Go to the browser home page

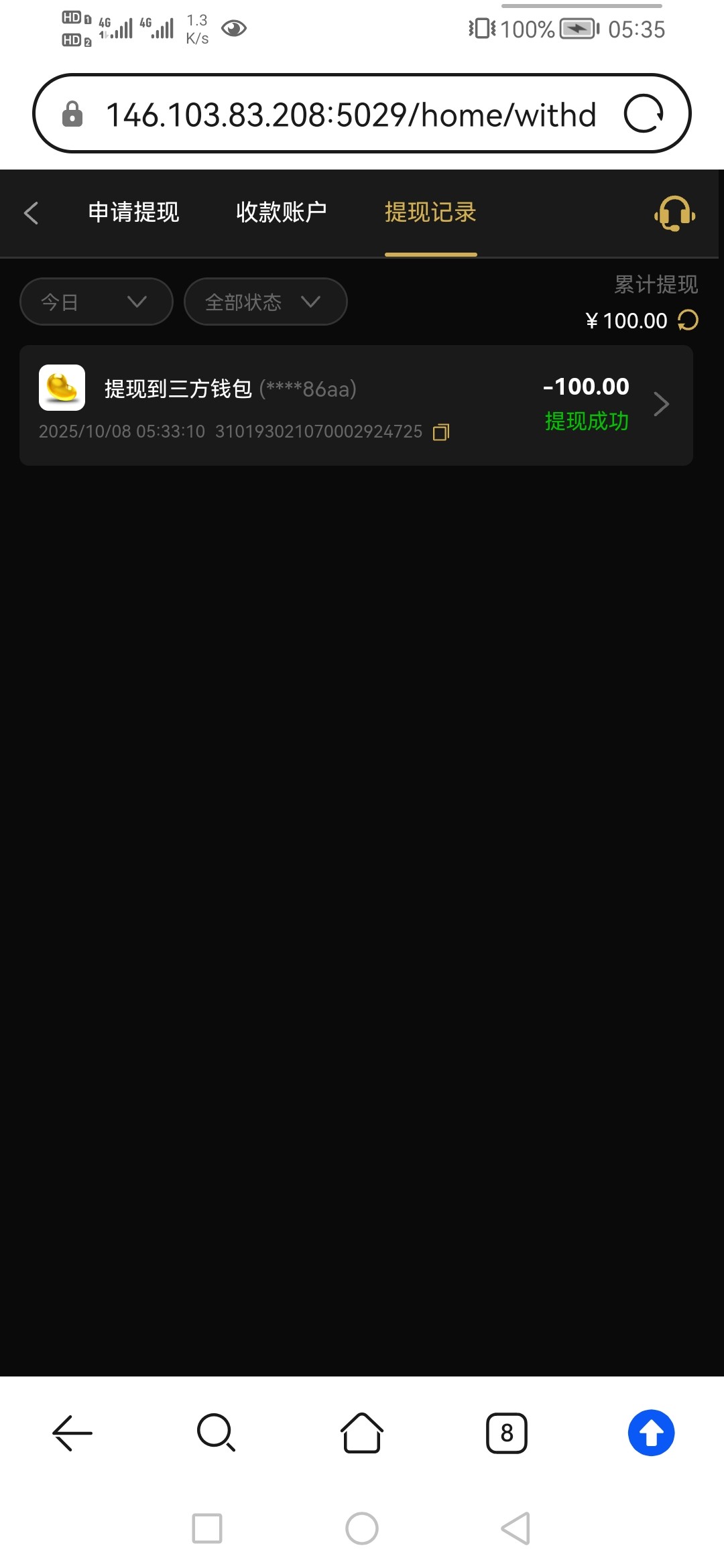pyautogui.click(x=362, y=1433)
